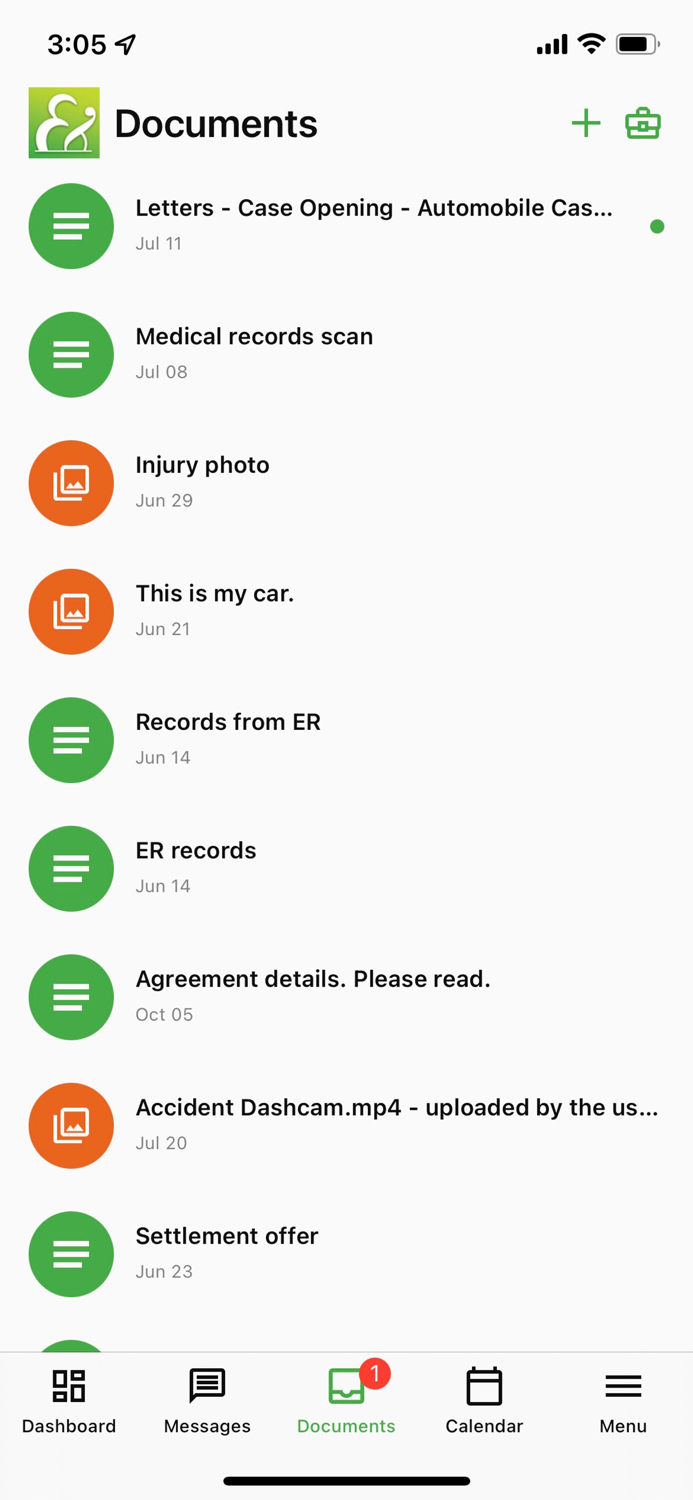Open the Records from ER document
The width and height of the screenshot is (693, 1500).
(x=346, y=740)
